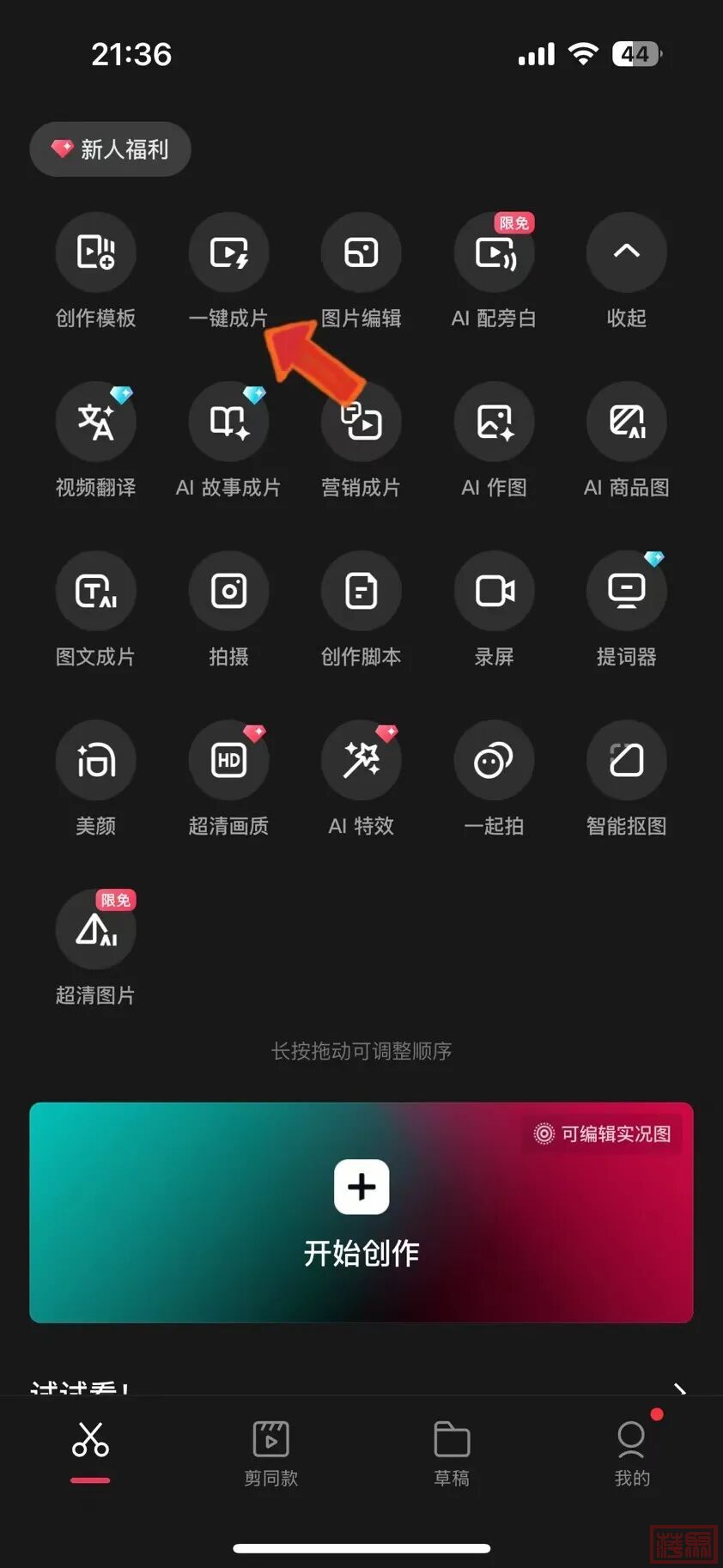Open 拍摄 camera
This screenshot has width=723, height=1568.
pos(228,591)
